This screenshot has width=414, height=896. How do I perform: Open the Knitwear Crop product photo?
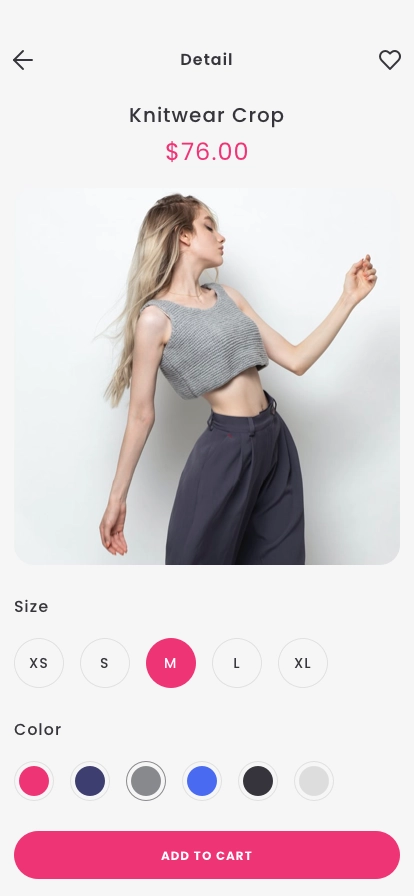(207, 377)
